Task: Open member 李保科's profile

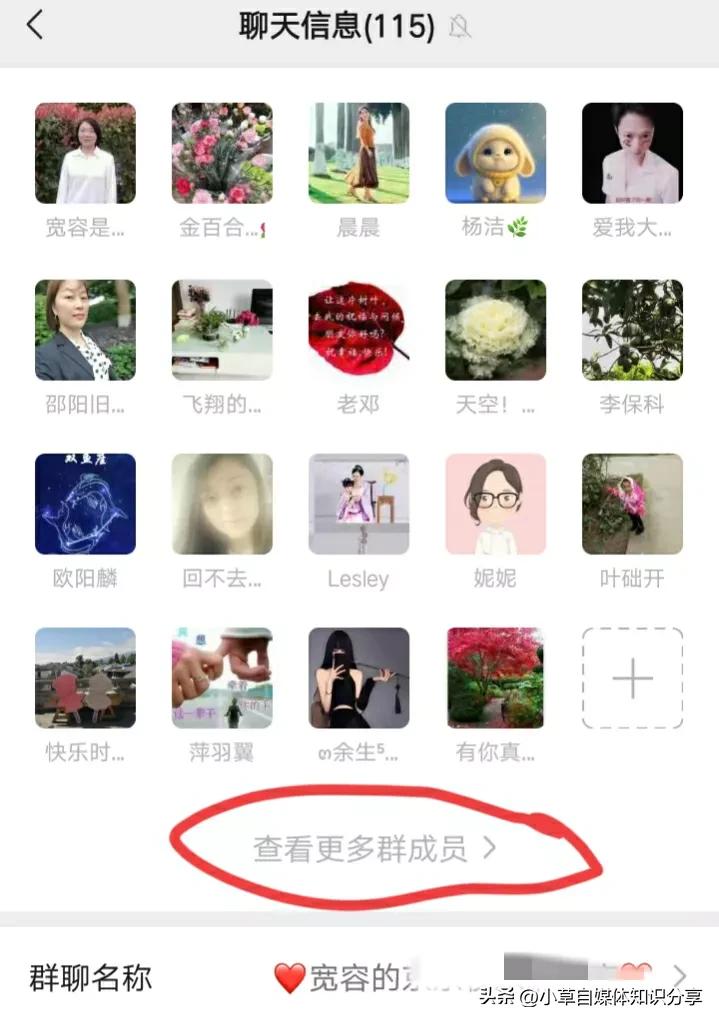Action: point(632,329)
